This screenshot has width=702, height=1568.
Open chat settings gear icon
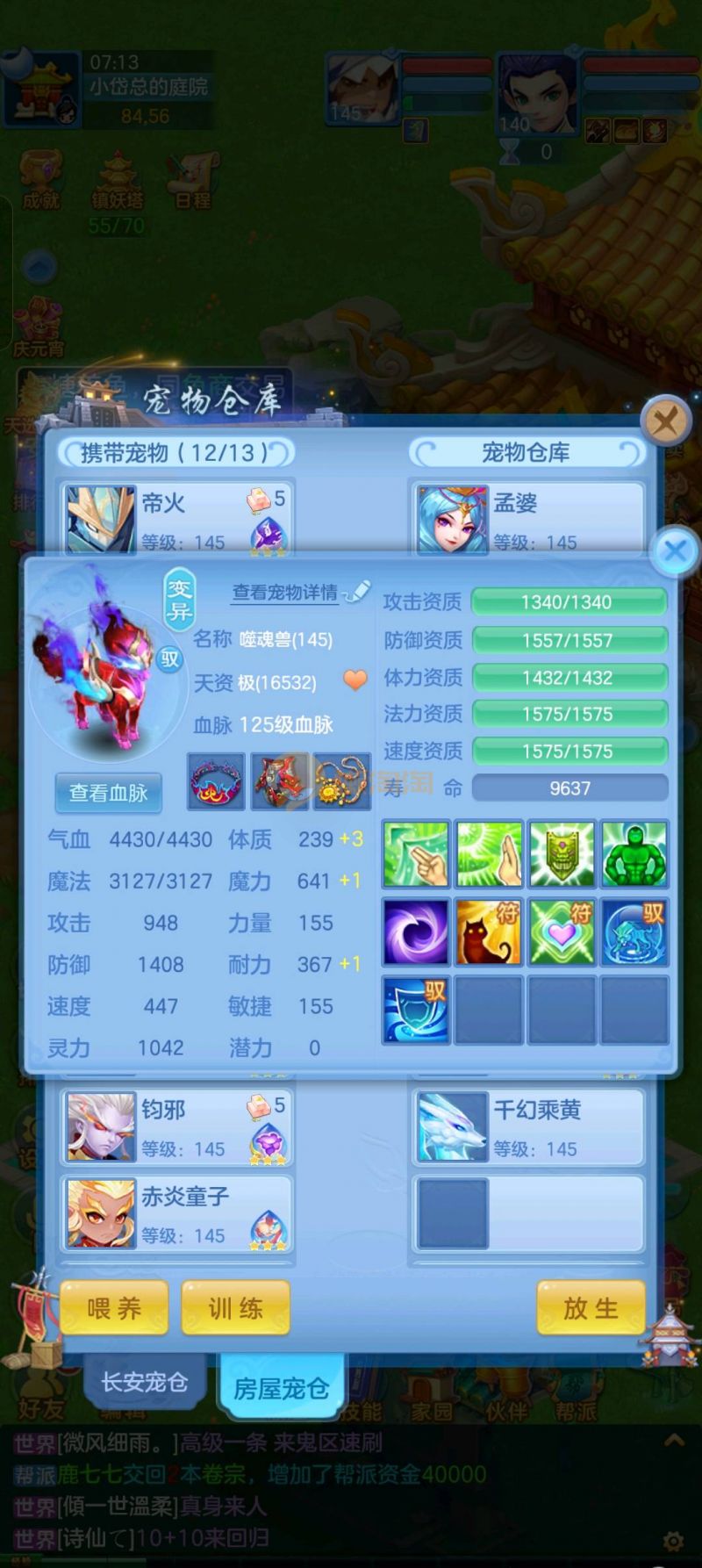point(673,1541)
